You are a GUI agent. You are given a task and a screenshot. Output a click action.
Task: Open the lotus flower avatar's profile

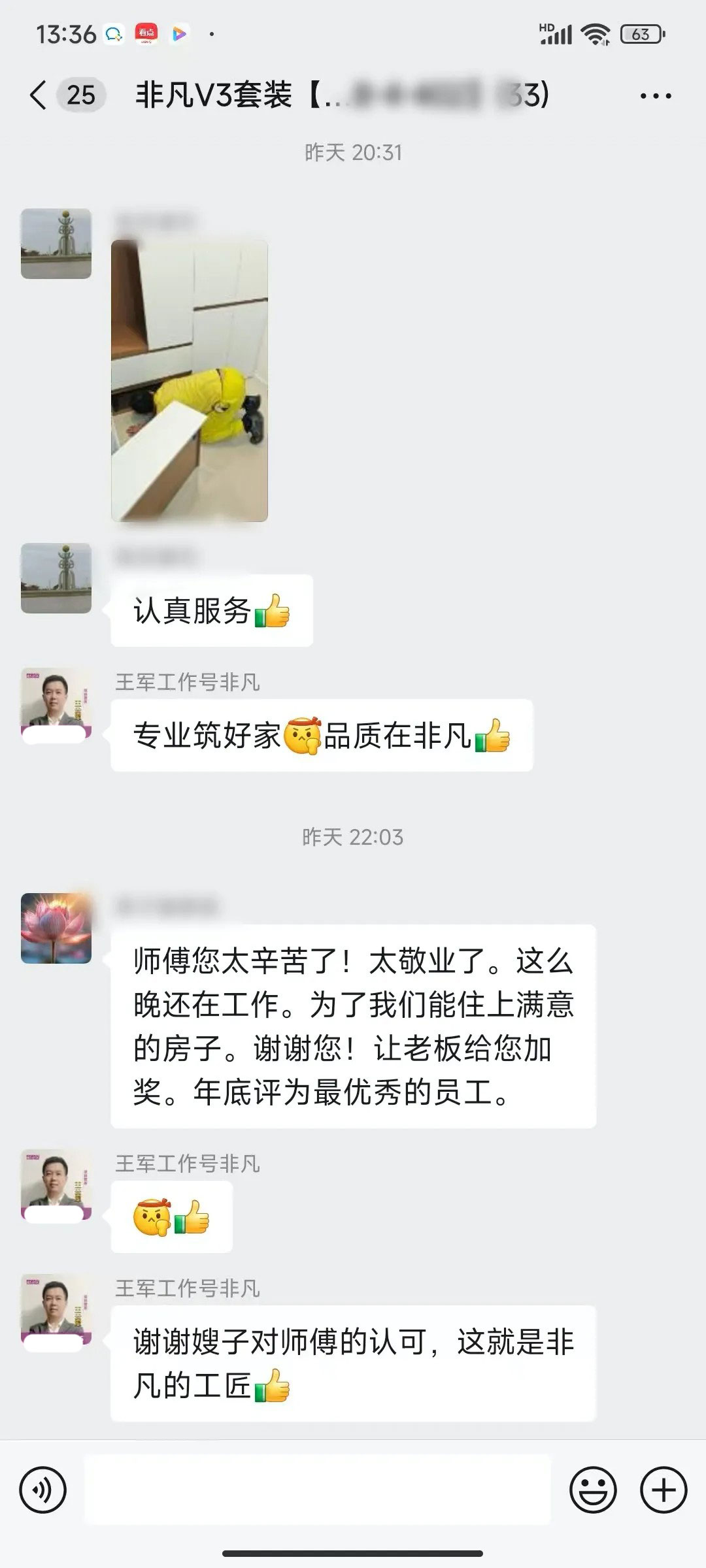pos(56,928)
